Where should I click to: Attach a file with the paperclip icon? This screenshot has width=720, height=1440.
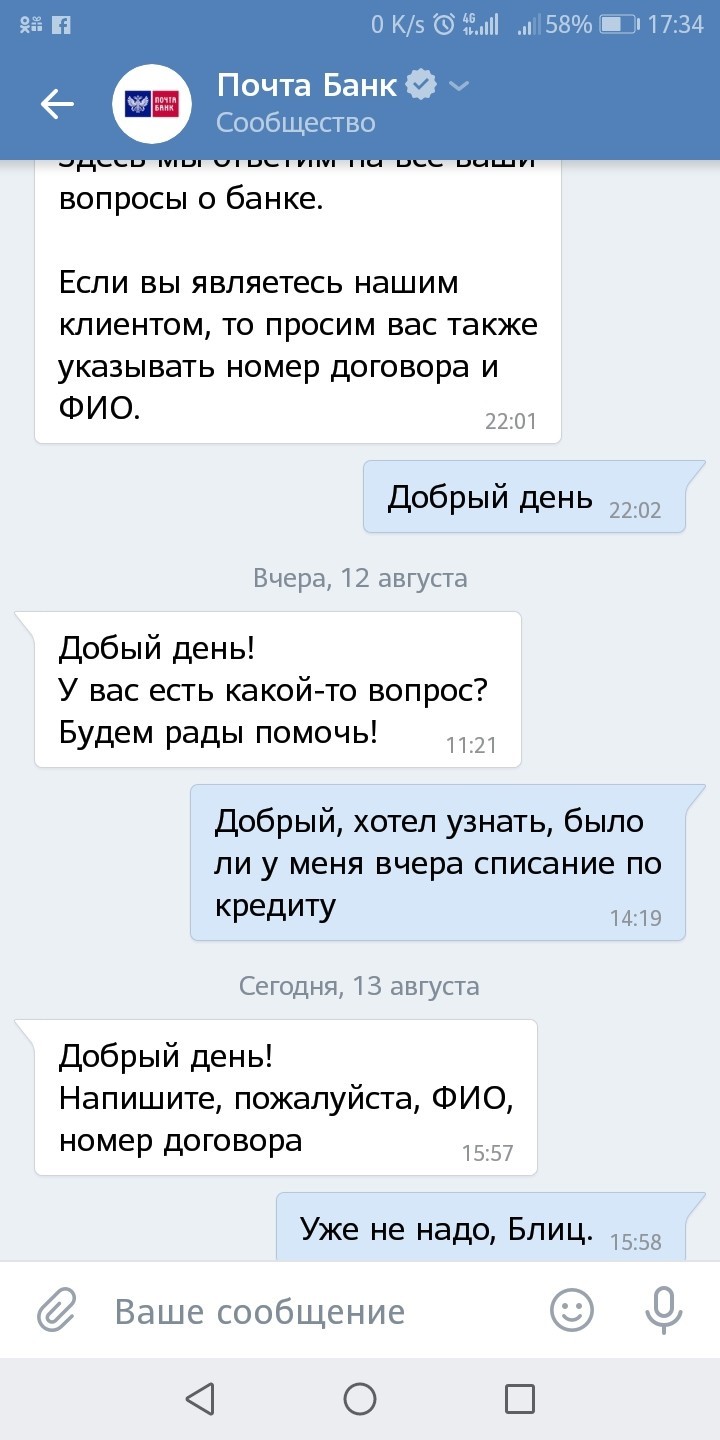click(58, 1310)
